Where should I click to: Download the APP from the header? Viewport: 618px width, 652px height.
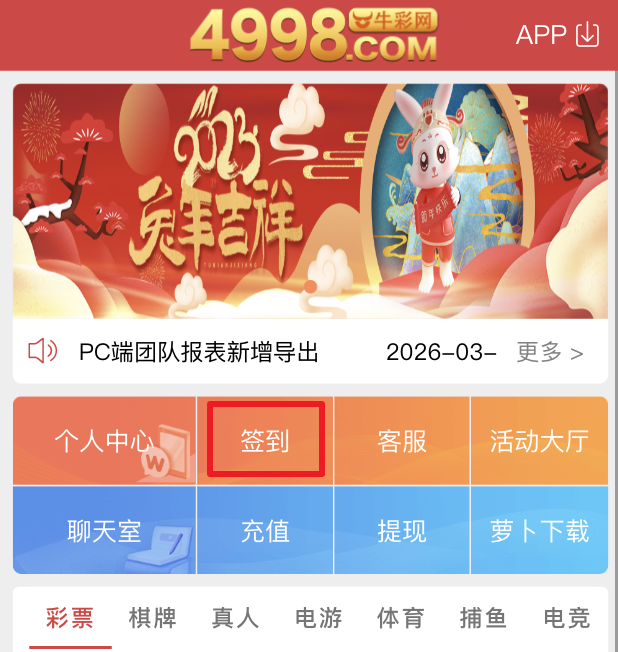557,35
